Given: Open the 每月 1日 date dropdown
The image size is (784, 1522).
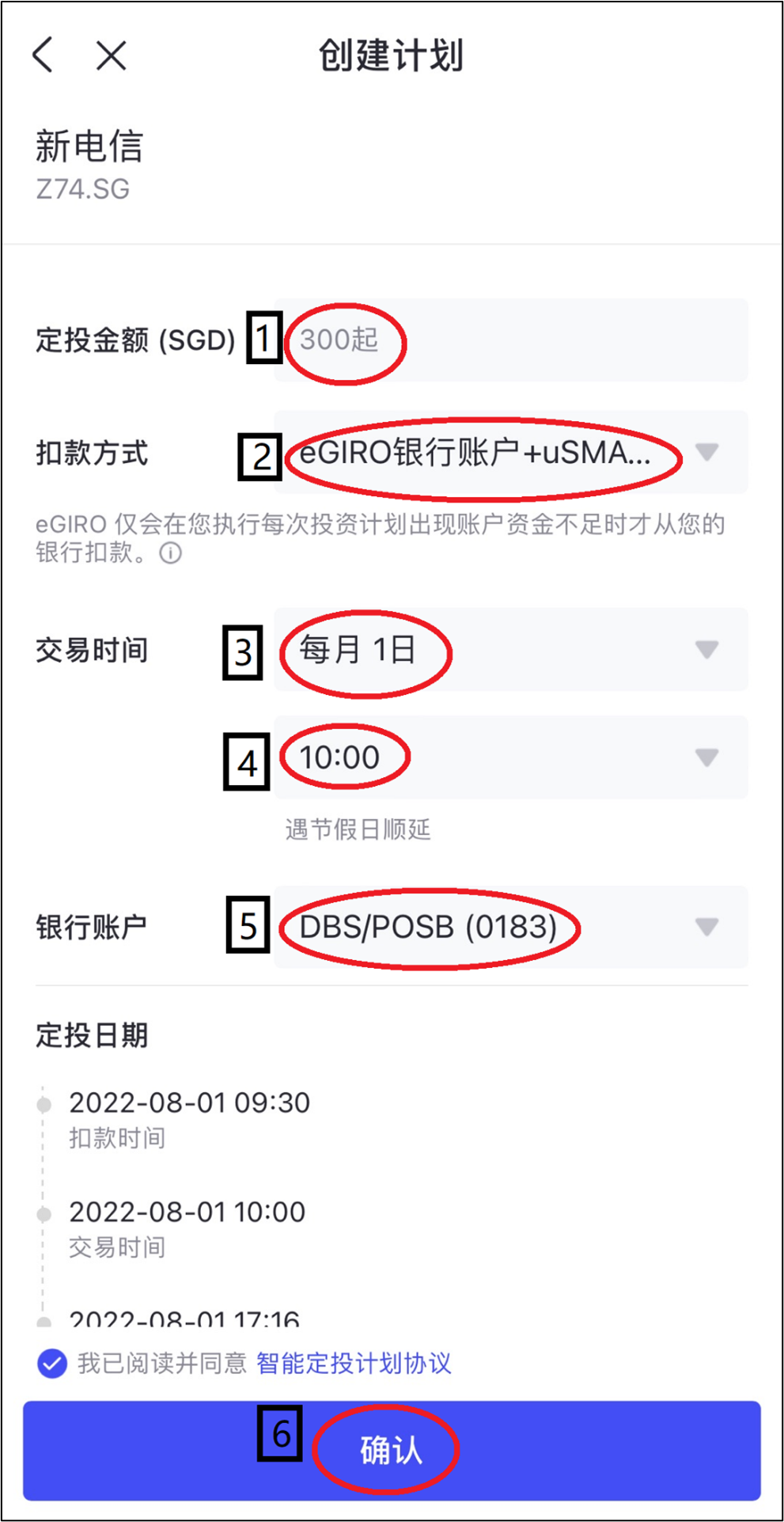Looking at the screenshot, I should pos(510,650).
